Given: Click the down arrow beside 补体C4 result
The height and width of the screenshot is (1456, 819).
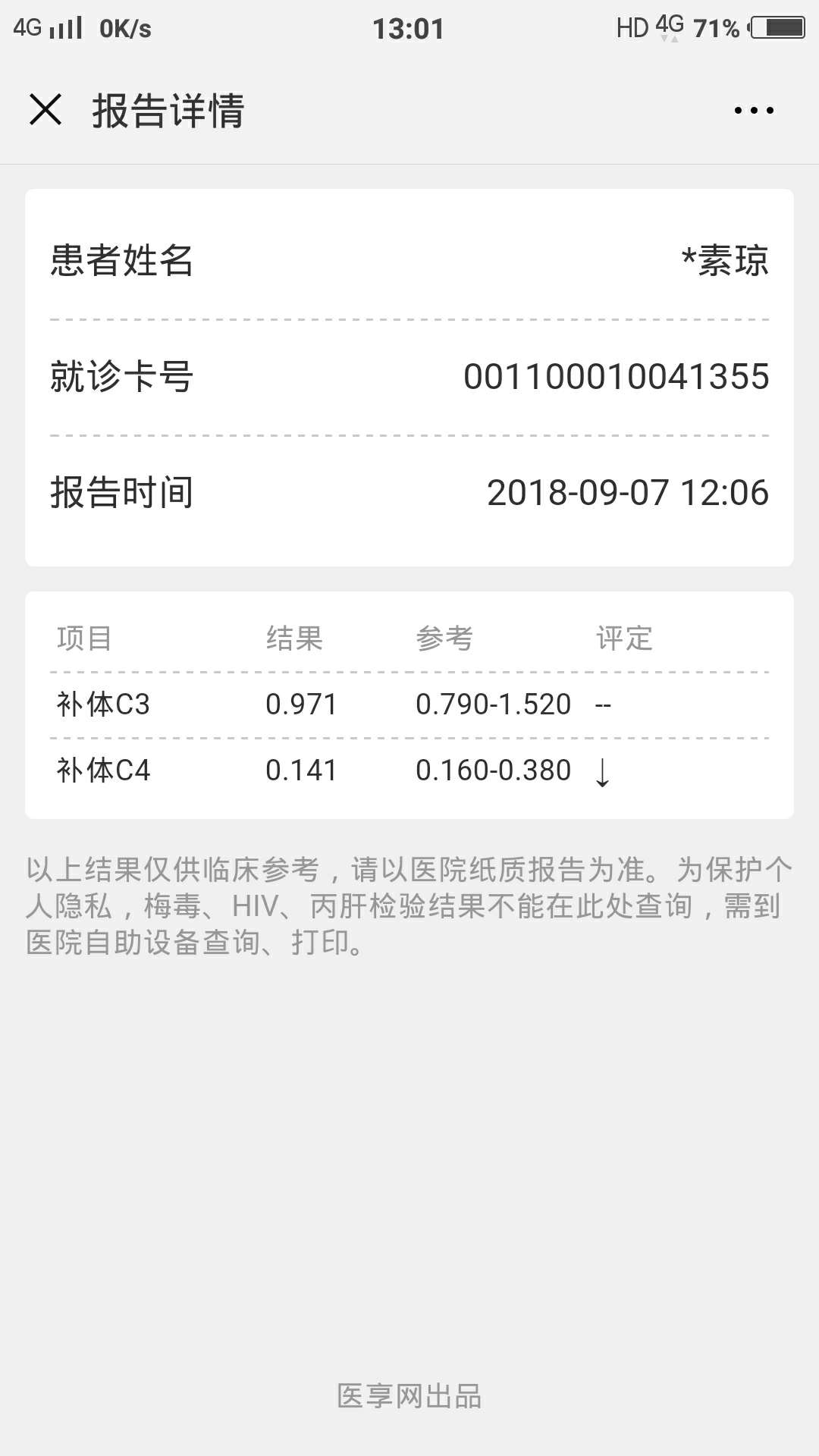Looking at the screenshot, I should pos(603,770).
